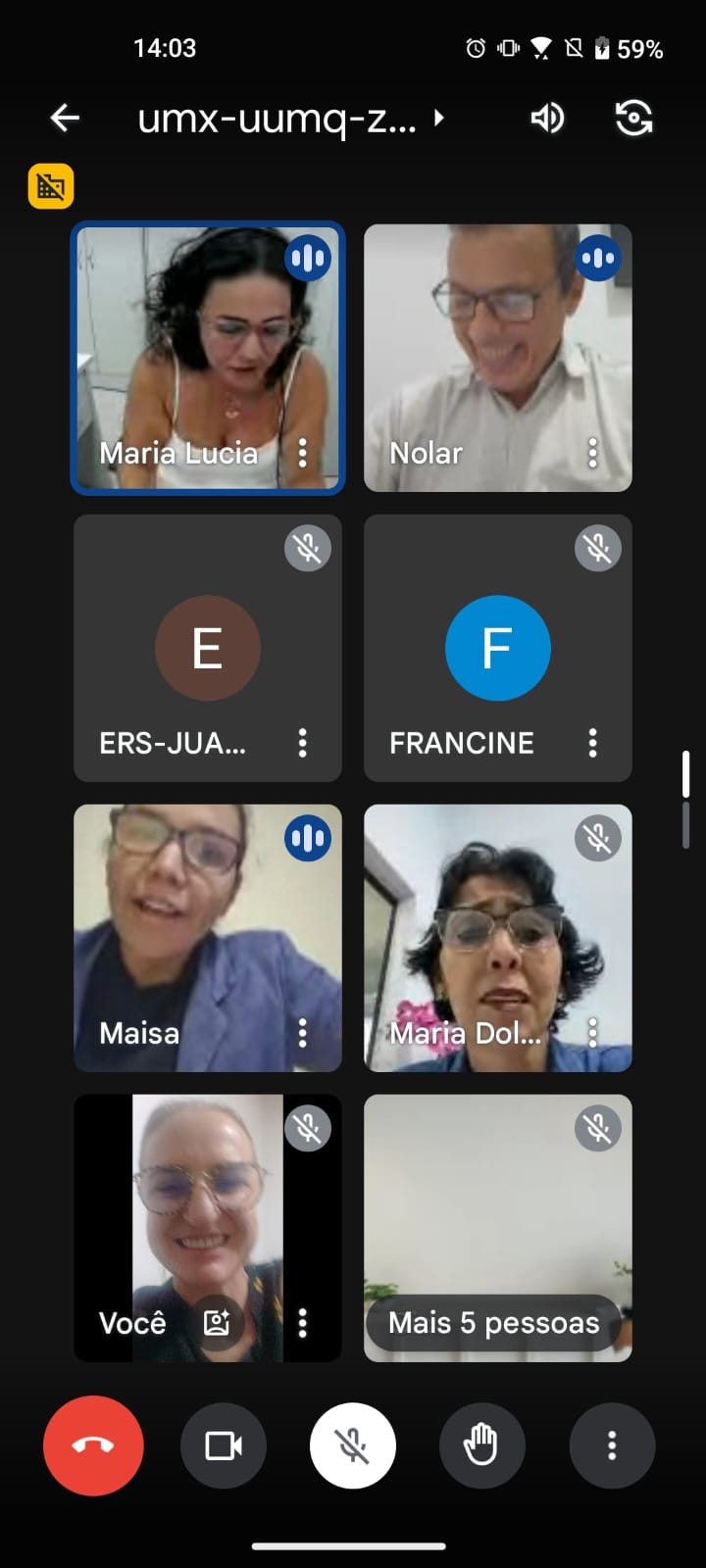Apply visual effects to your video
Viewport: 706px width, 1568px height.
pos(217,1323)
